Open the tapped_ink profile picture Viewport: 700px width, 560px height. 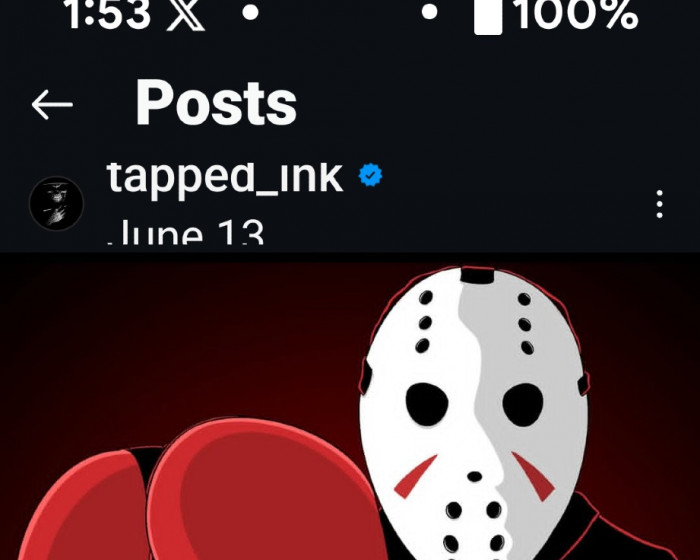click(x=56, y=204)
